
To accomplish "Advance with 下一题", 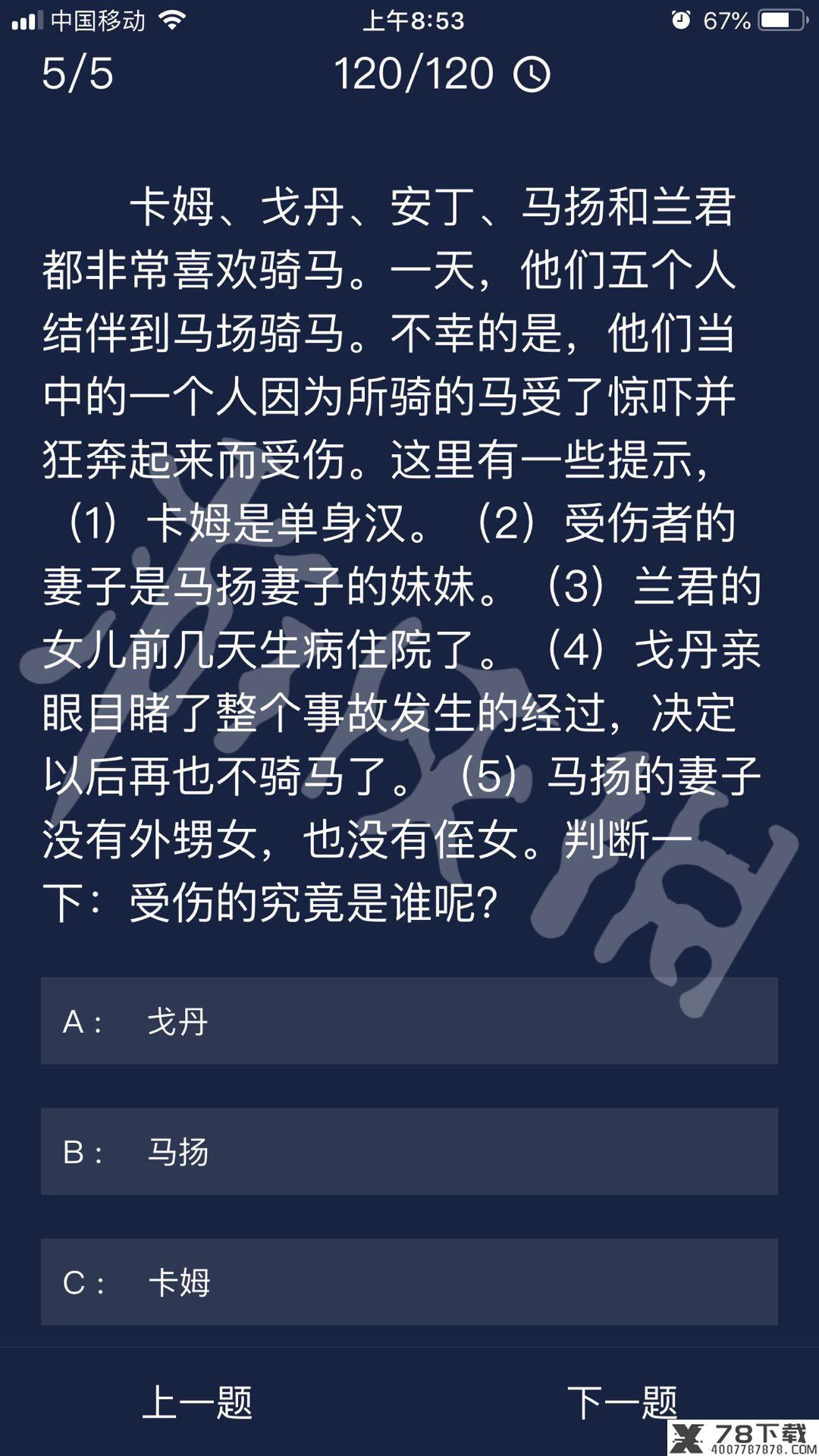I will [x=622, y=1401].
